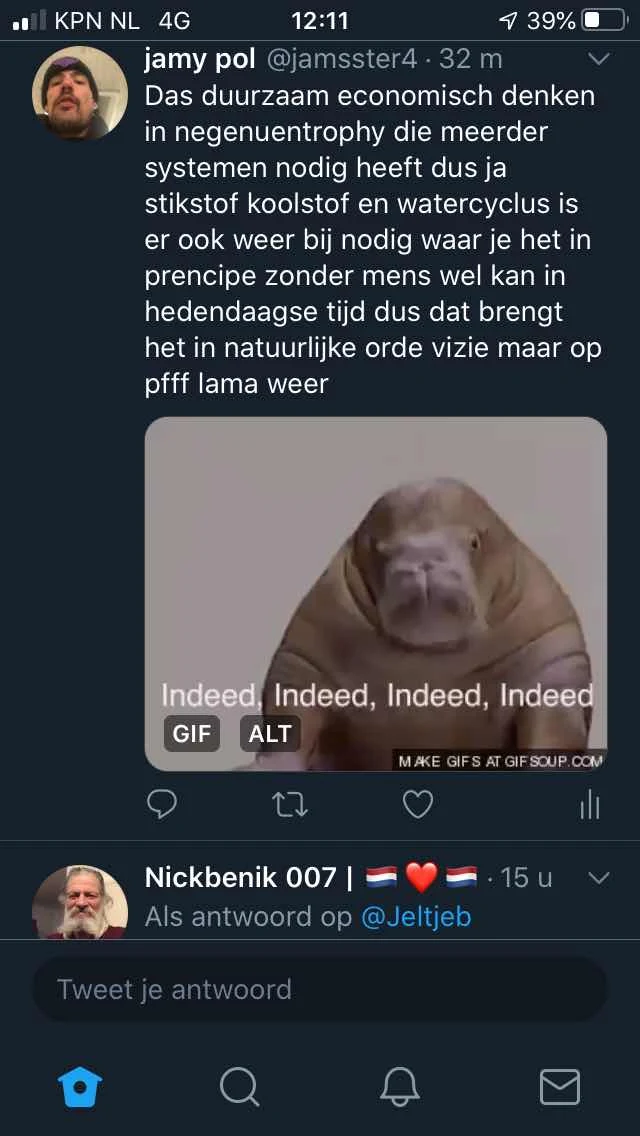Image resolution: width=640 pixels, height=1136 pixels.
Task: Open jamy pol's profile picture
Action: (x=79, y=92)
